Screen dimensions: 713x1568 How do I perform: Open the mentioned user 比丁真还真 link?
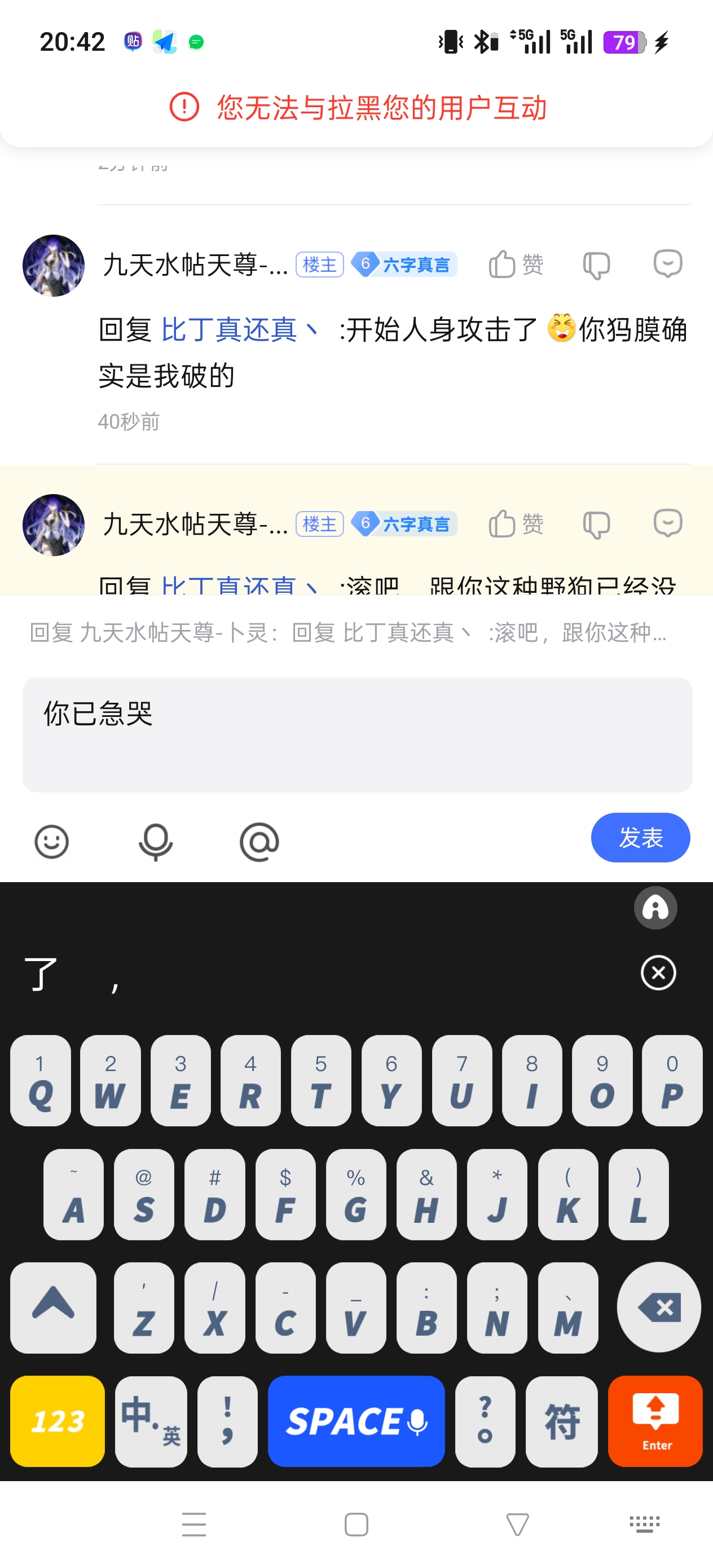tap(238, 330)
